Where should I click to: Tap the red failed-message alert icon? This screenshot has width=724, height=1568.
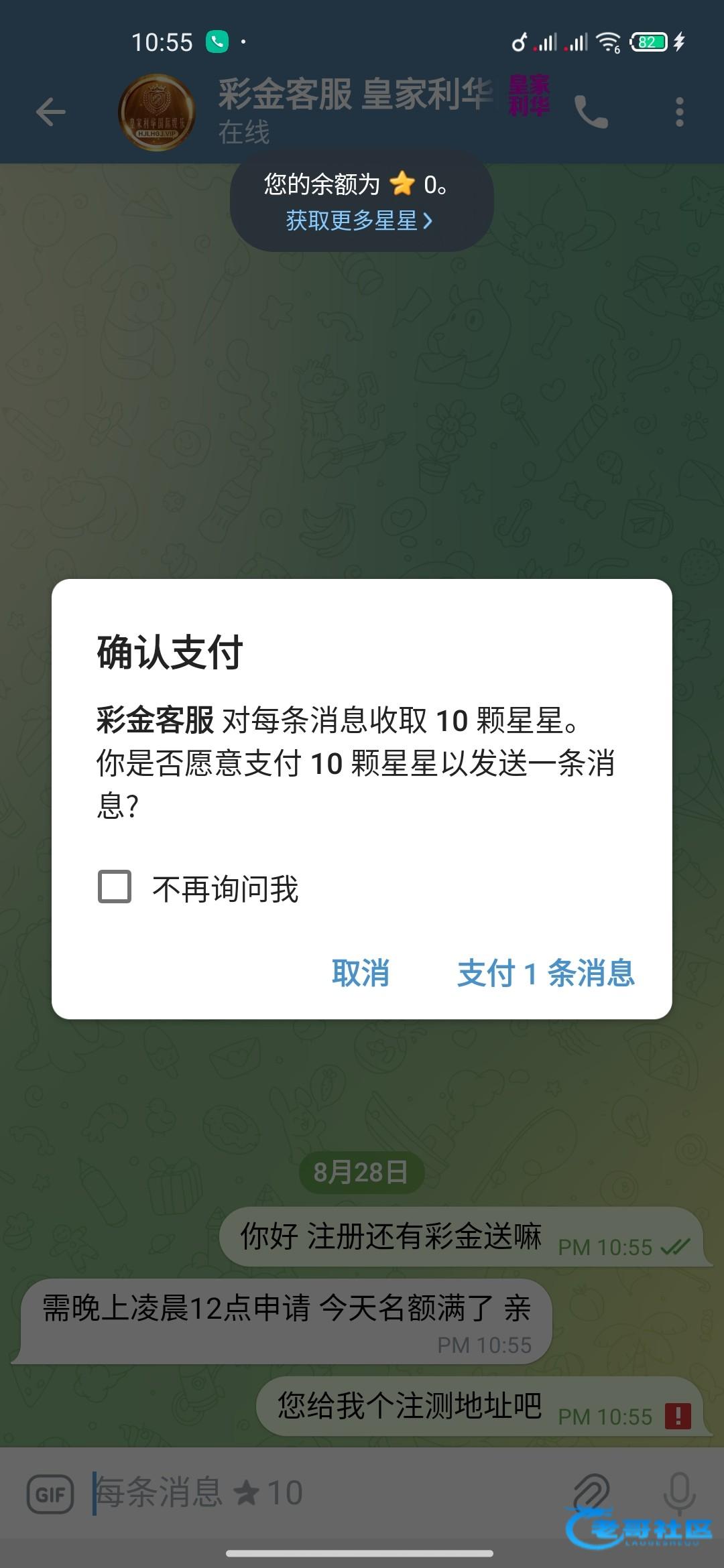click(x=678, y=1416)
